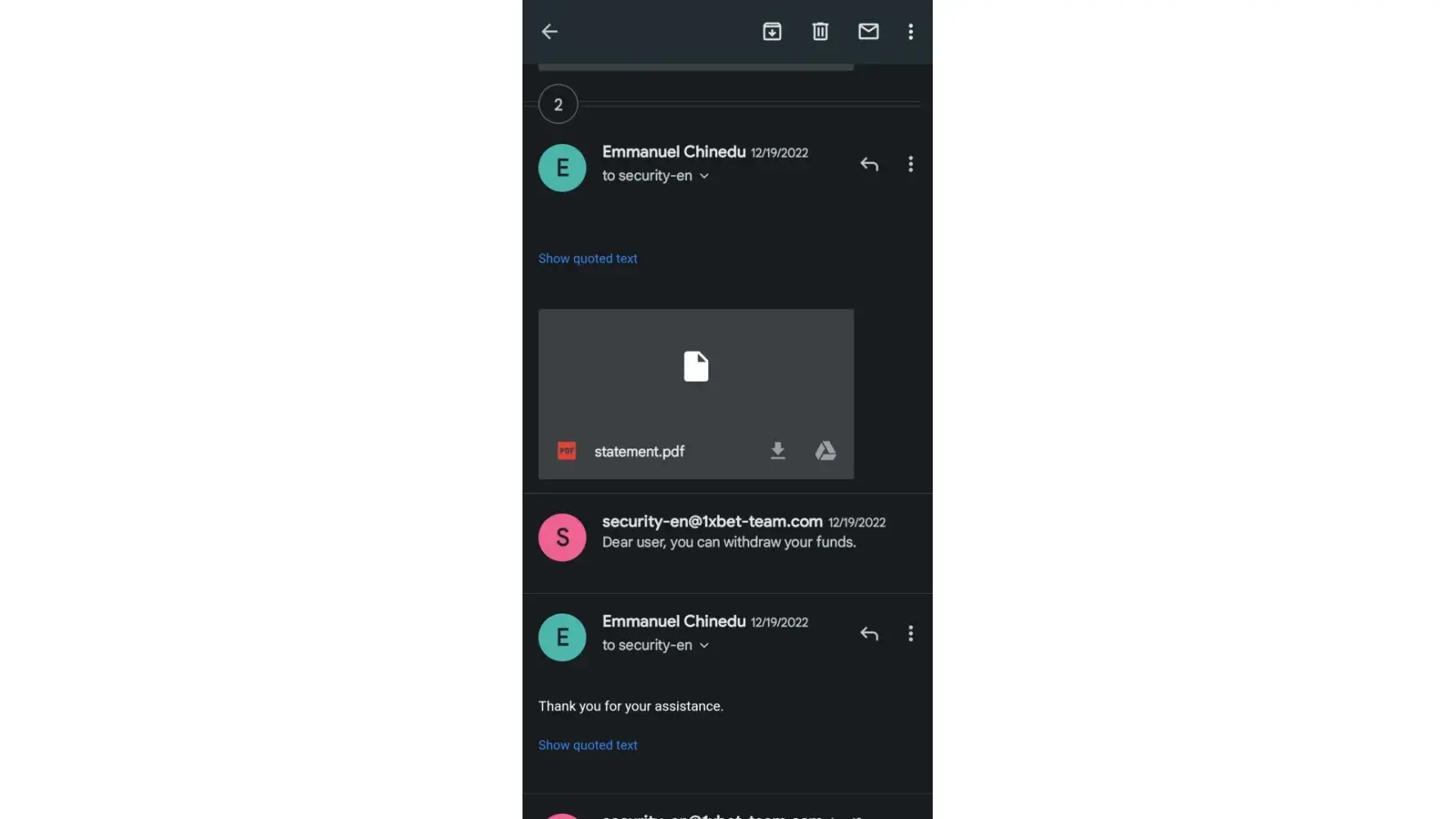Expand the 2 collapsed messages
1456x819 pixels.
click(x=558, y=104)
